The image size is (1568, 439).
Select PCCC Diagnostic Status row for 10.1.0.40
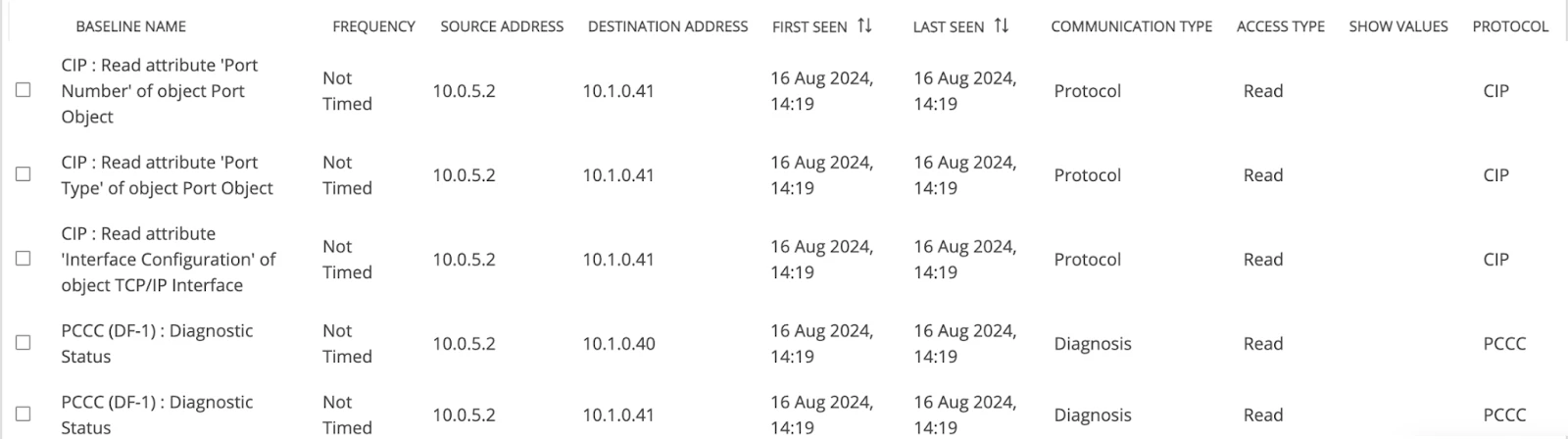pyautogui.click(x=24, y=343)
